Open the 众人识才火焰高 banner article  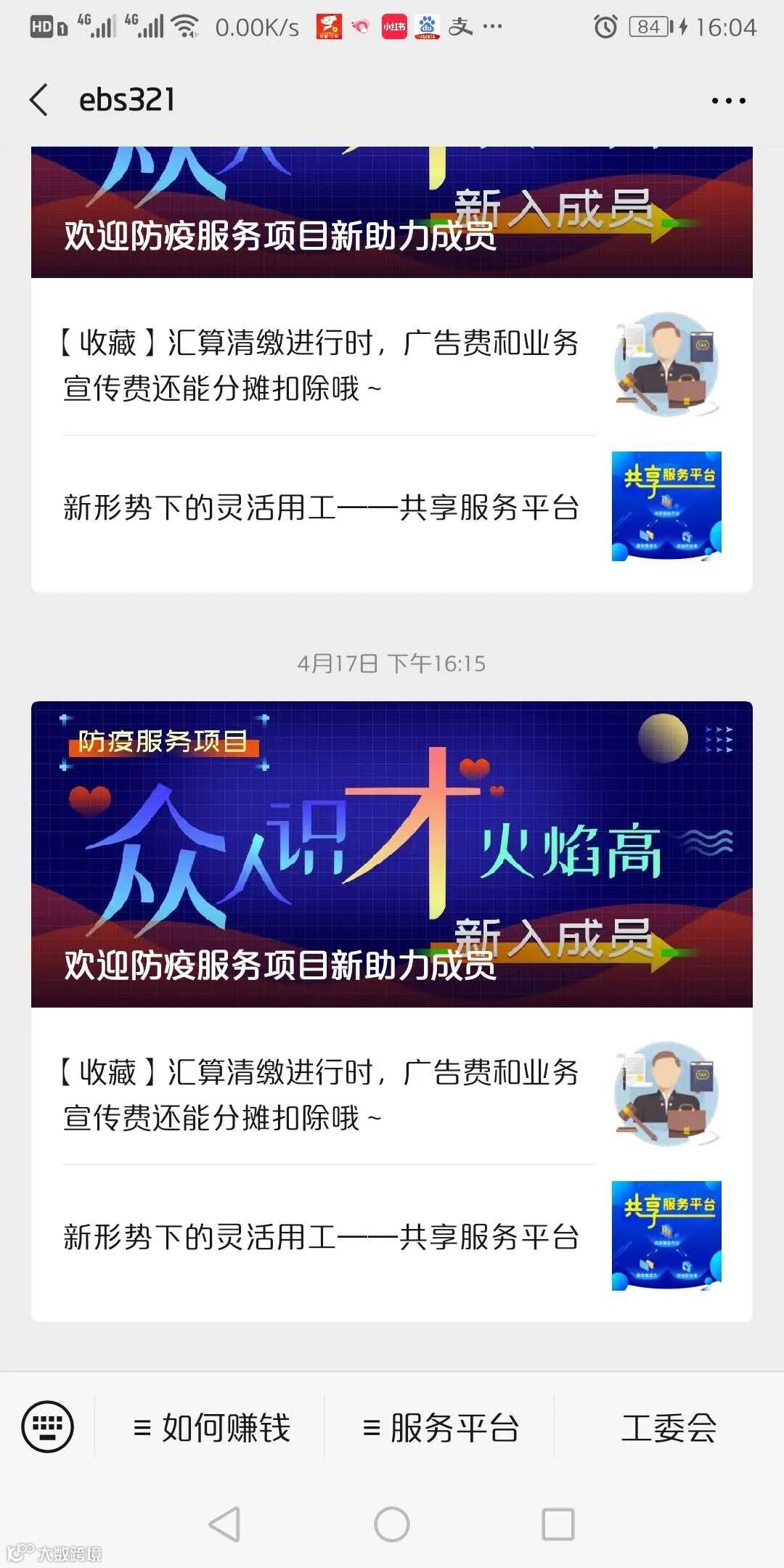tap(392, 854)
